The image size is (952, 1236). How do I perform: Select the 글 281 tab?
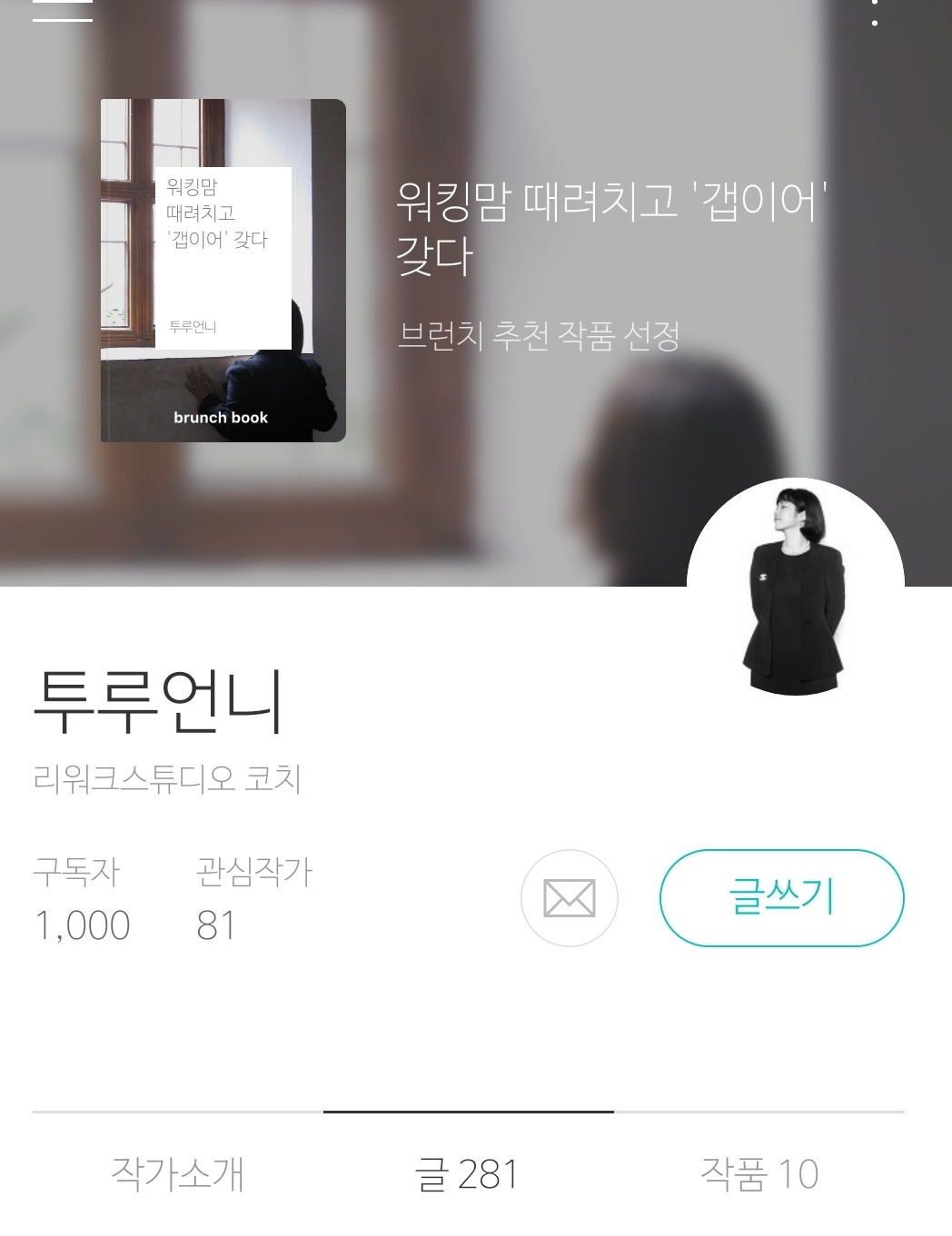pos(471,1173)
